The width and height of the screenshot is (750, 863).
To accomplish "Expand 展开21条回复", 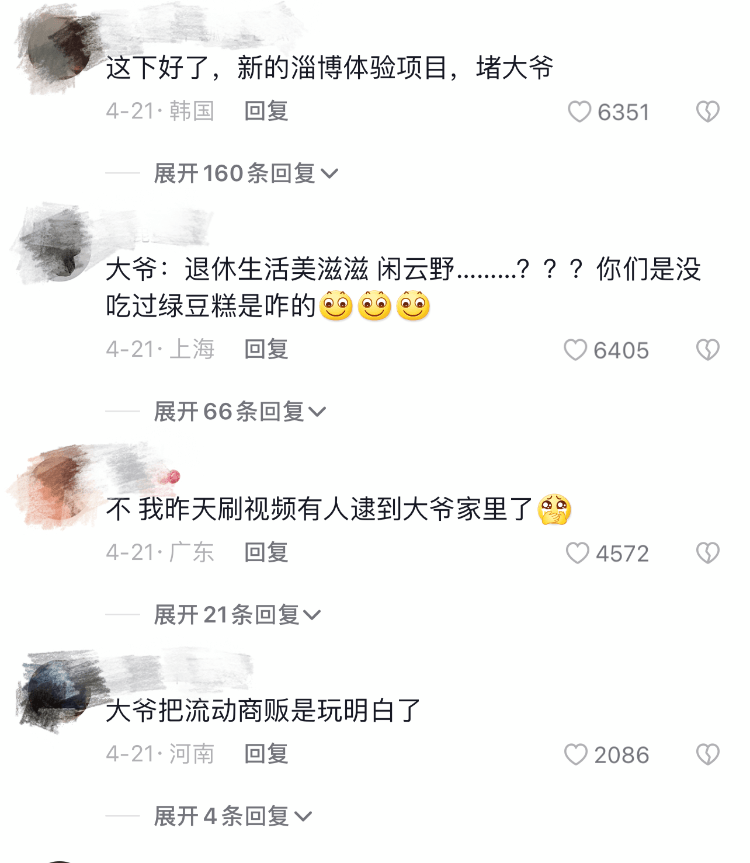I will [x=237, y=615].
